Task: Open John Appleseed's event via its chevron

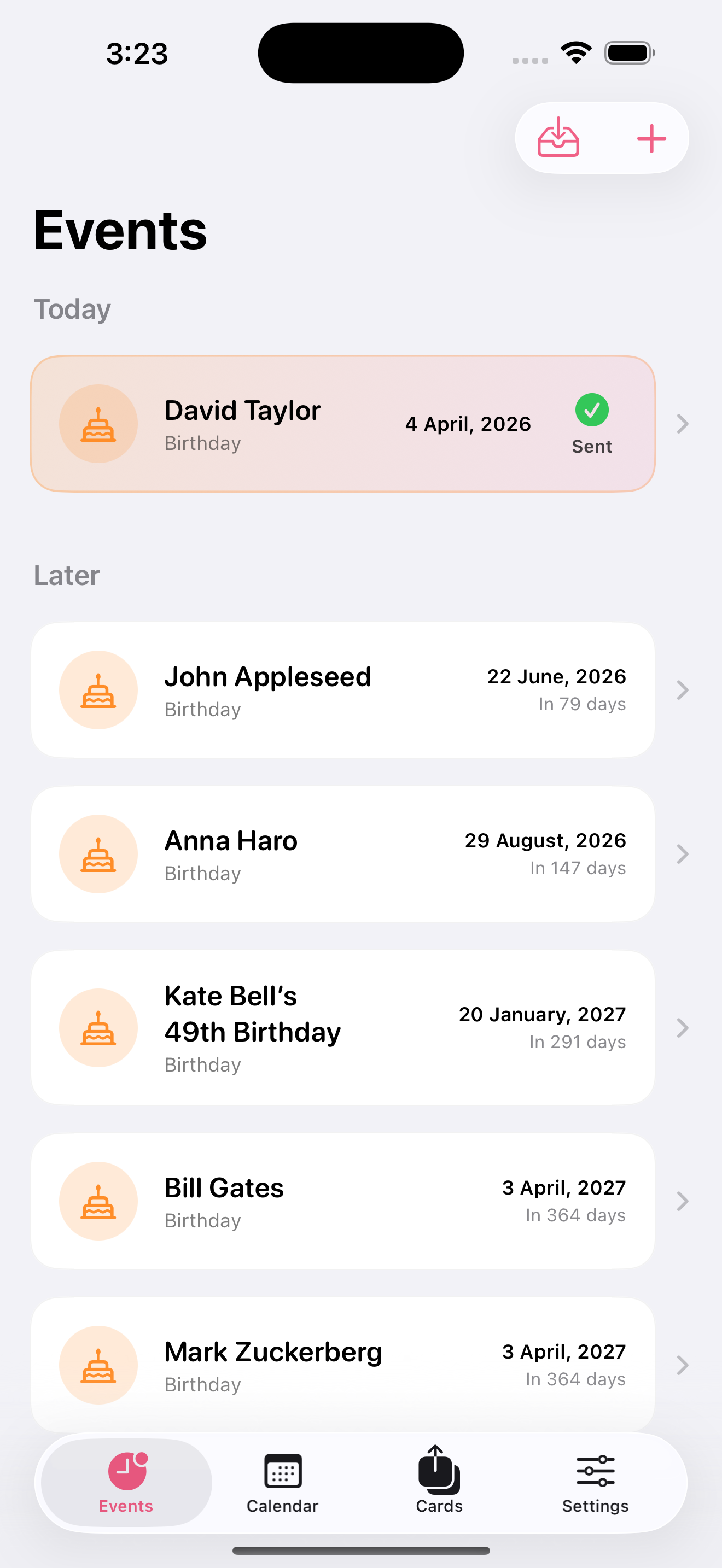Action: (683, 689)
